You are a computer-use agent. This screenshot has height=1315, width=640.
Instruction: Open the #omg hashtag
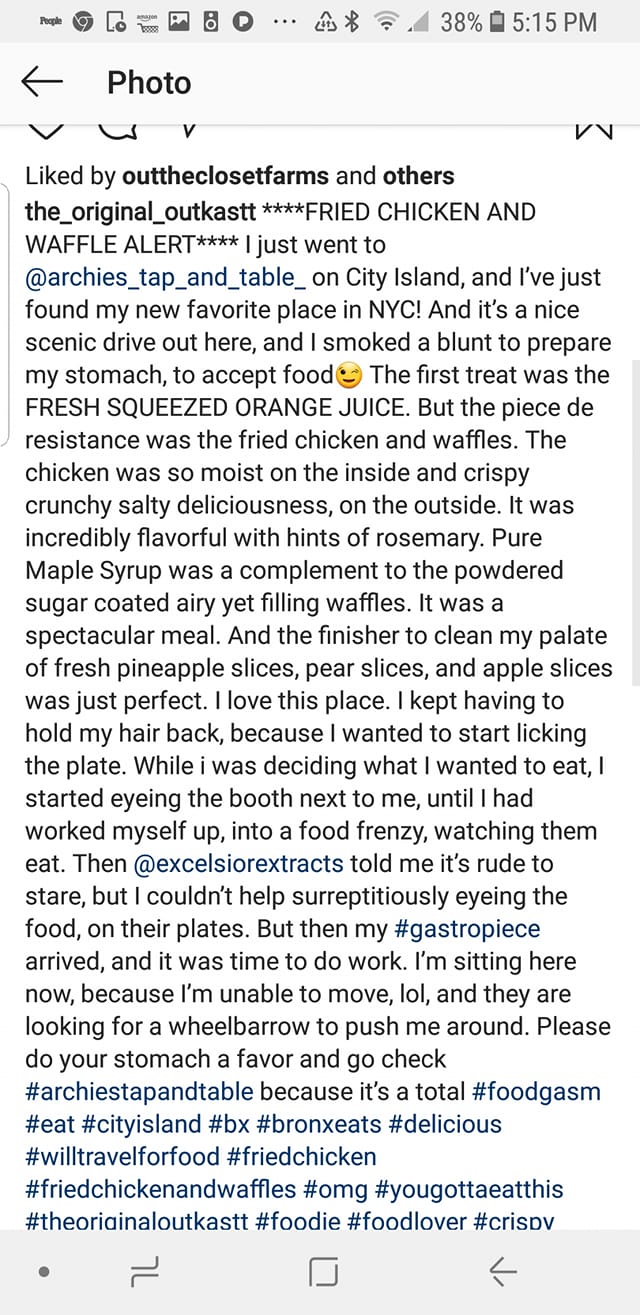(x=335, y=1189)
